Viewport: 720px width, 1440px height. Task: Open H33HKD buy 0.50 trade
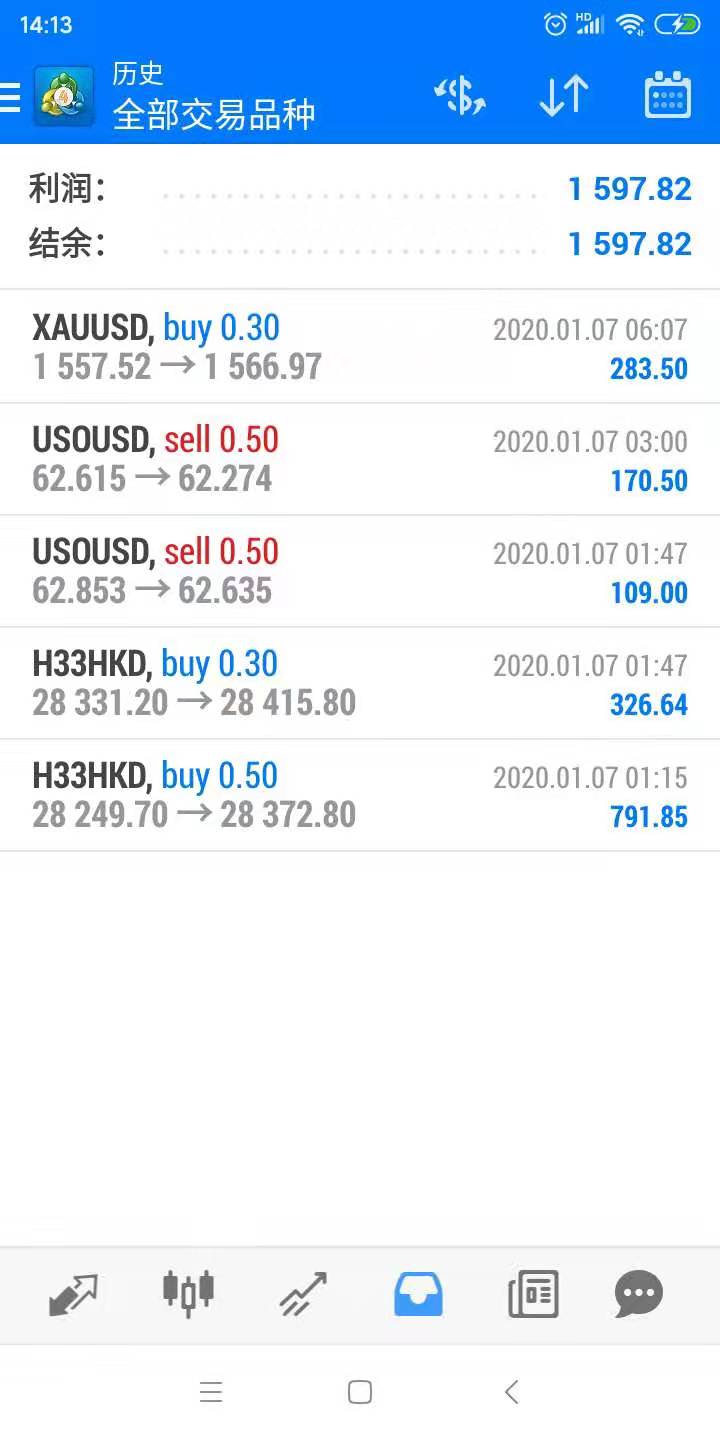360,795
